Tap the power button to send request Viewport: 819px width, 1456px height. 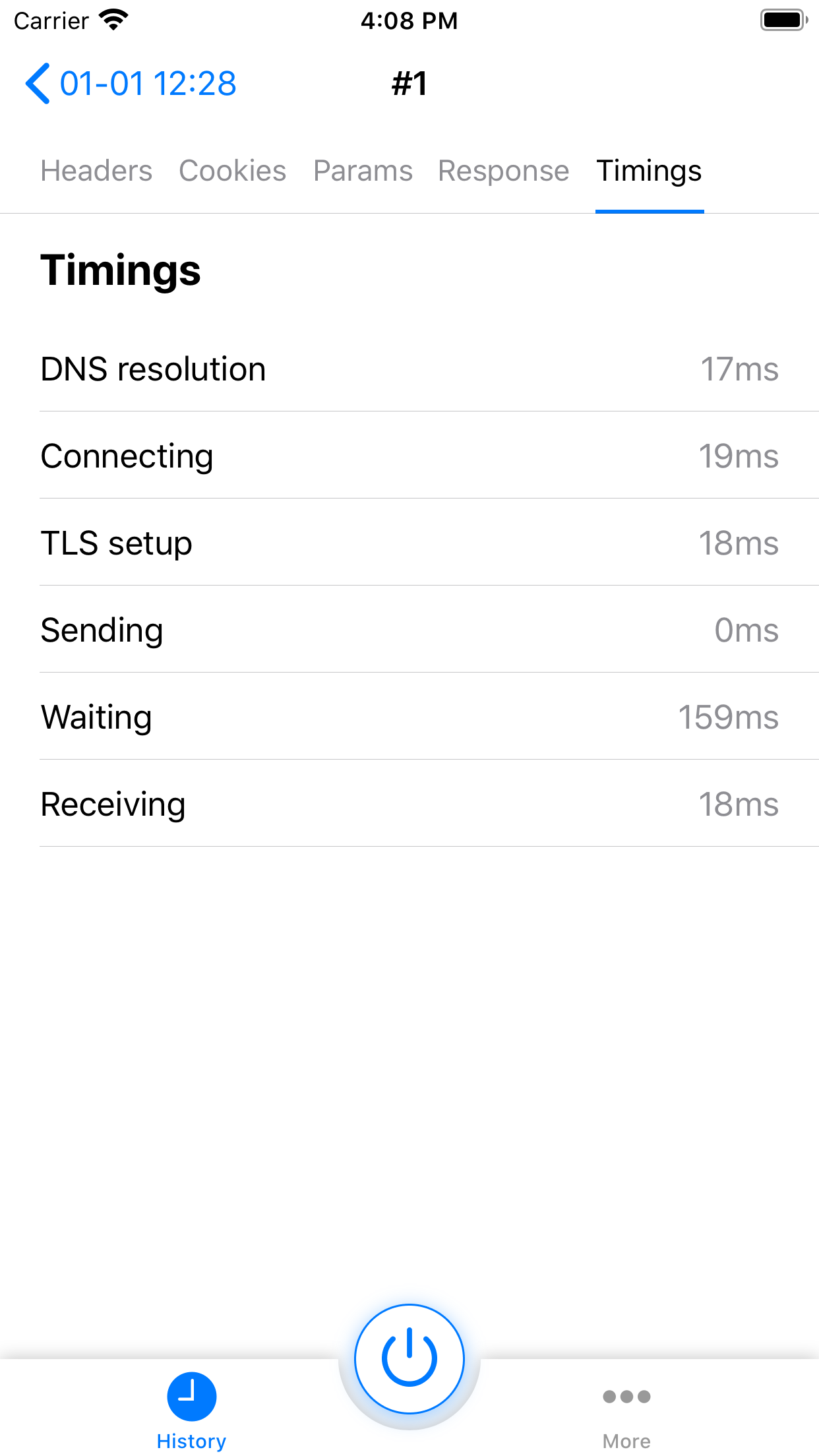(x=409, y=1358)
